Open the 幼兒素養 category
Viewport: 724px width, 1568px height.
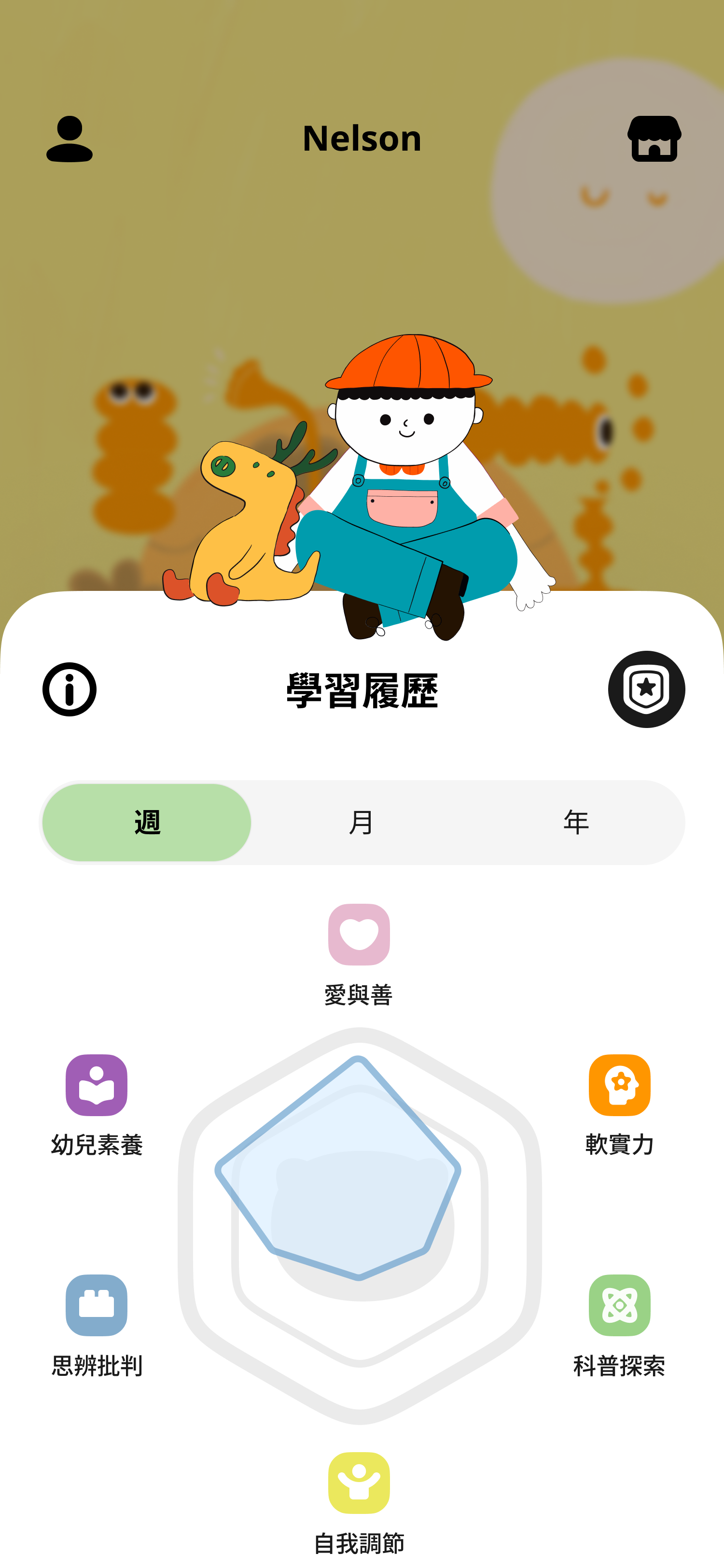click(x=97, y=1086)
